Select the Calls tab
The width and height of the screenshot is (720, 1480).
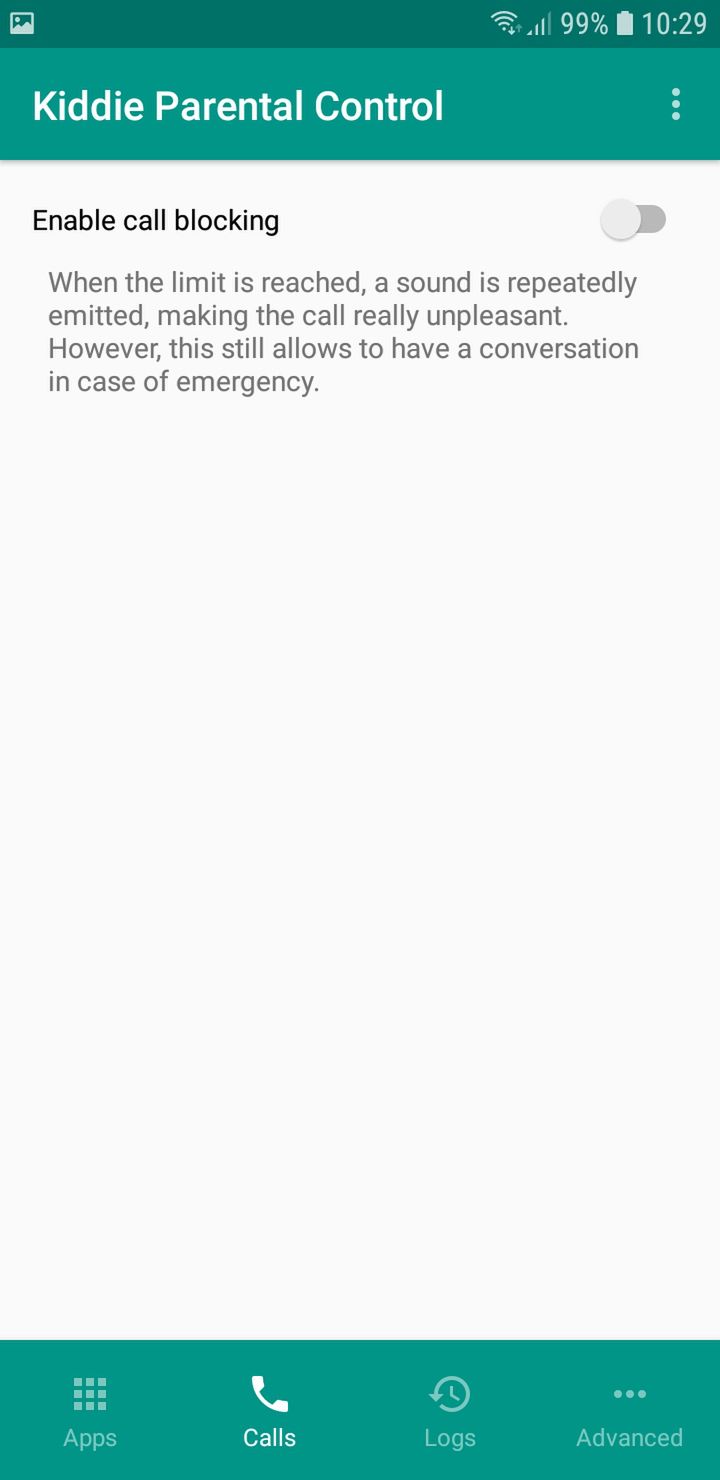tap(270, 1411)
